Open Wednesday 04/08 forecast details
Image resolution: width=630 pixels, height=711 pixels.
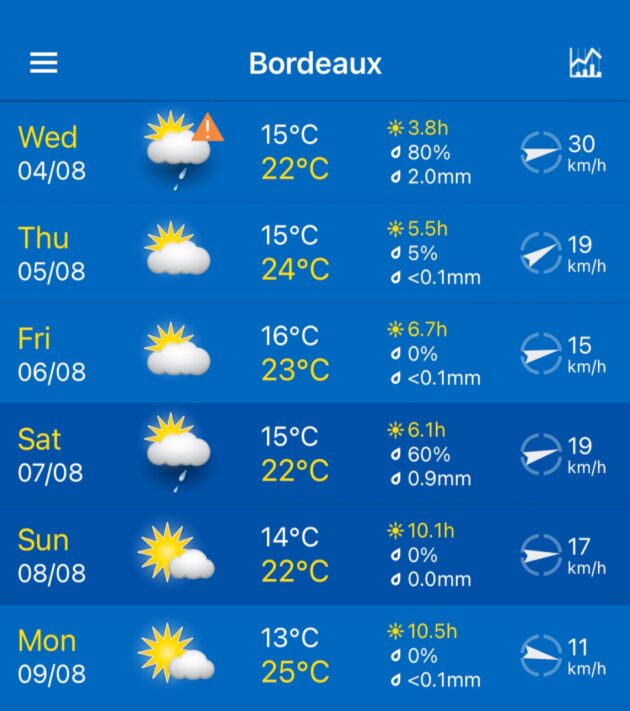(x=315, y=151)
